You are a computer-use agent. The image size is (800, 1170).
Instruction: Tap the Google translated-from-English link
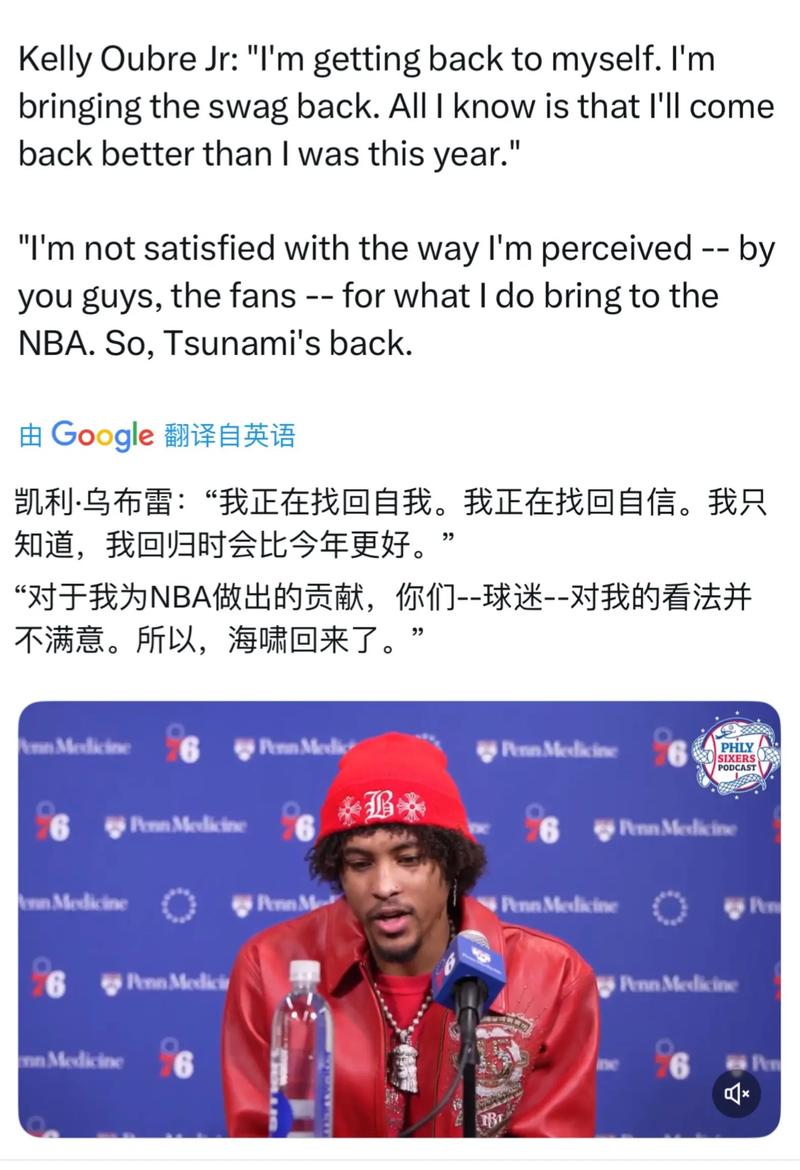coord(157,435)
